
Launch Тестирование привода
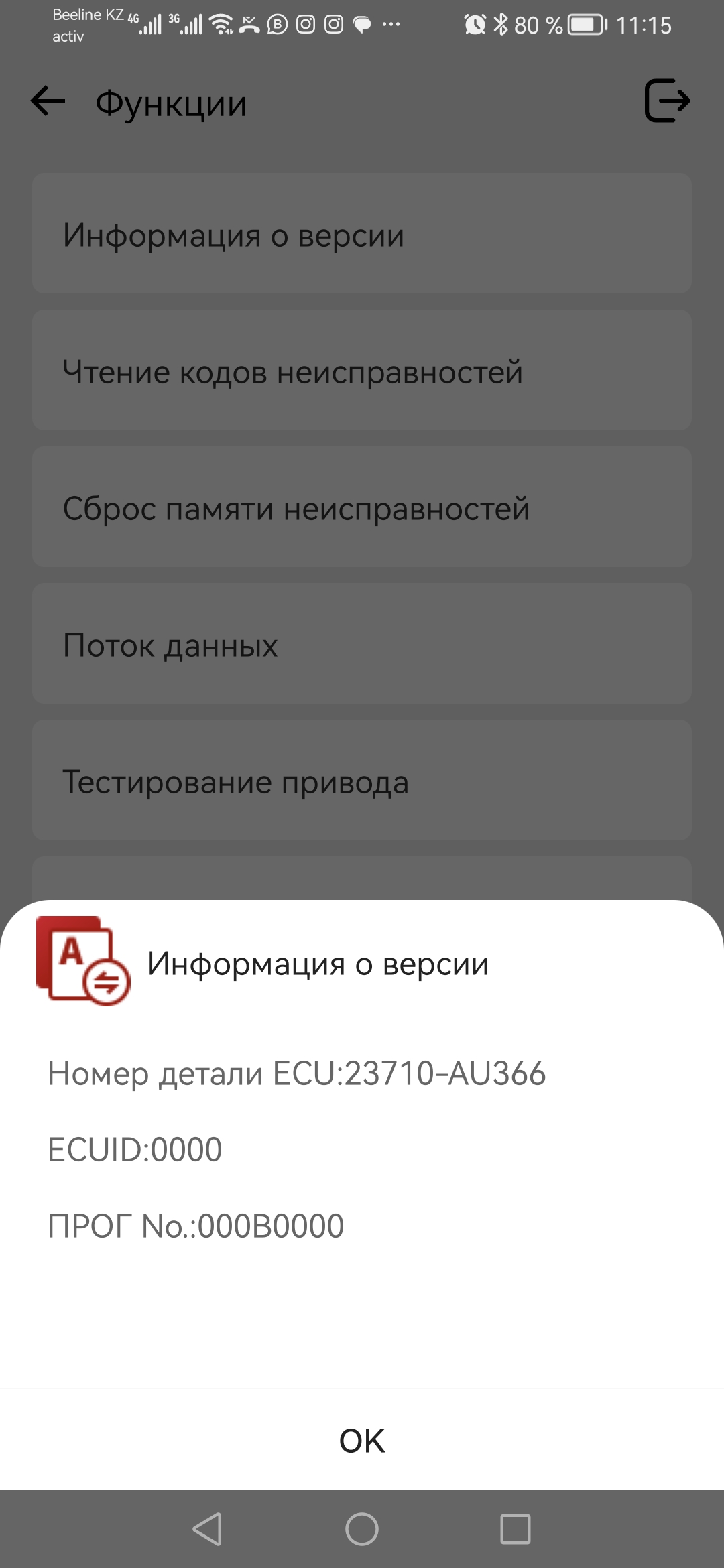point(362,780)
